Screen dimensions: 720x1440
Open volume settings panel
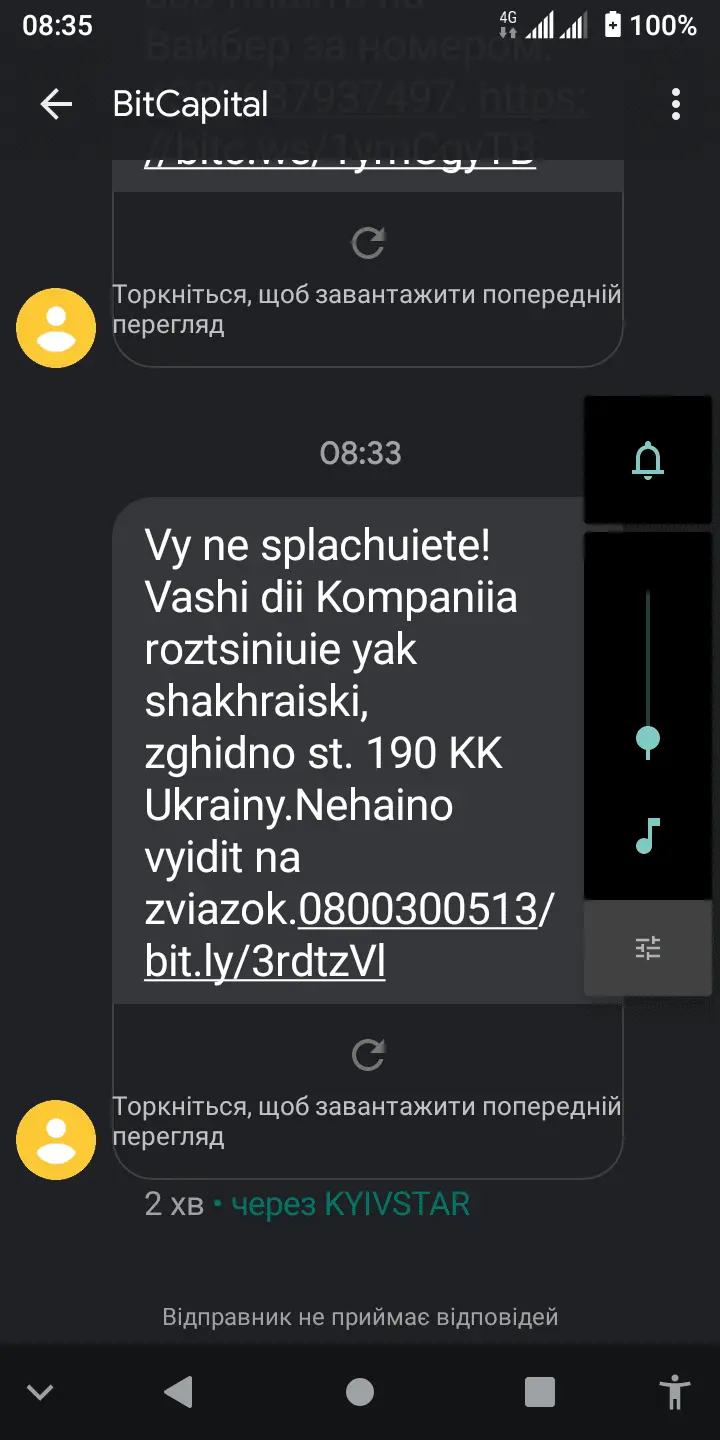pyautogui.click(x=648, y=947)
